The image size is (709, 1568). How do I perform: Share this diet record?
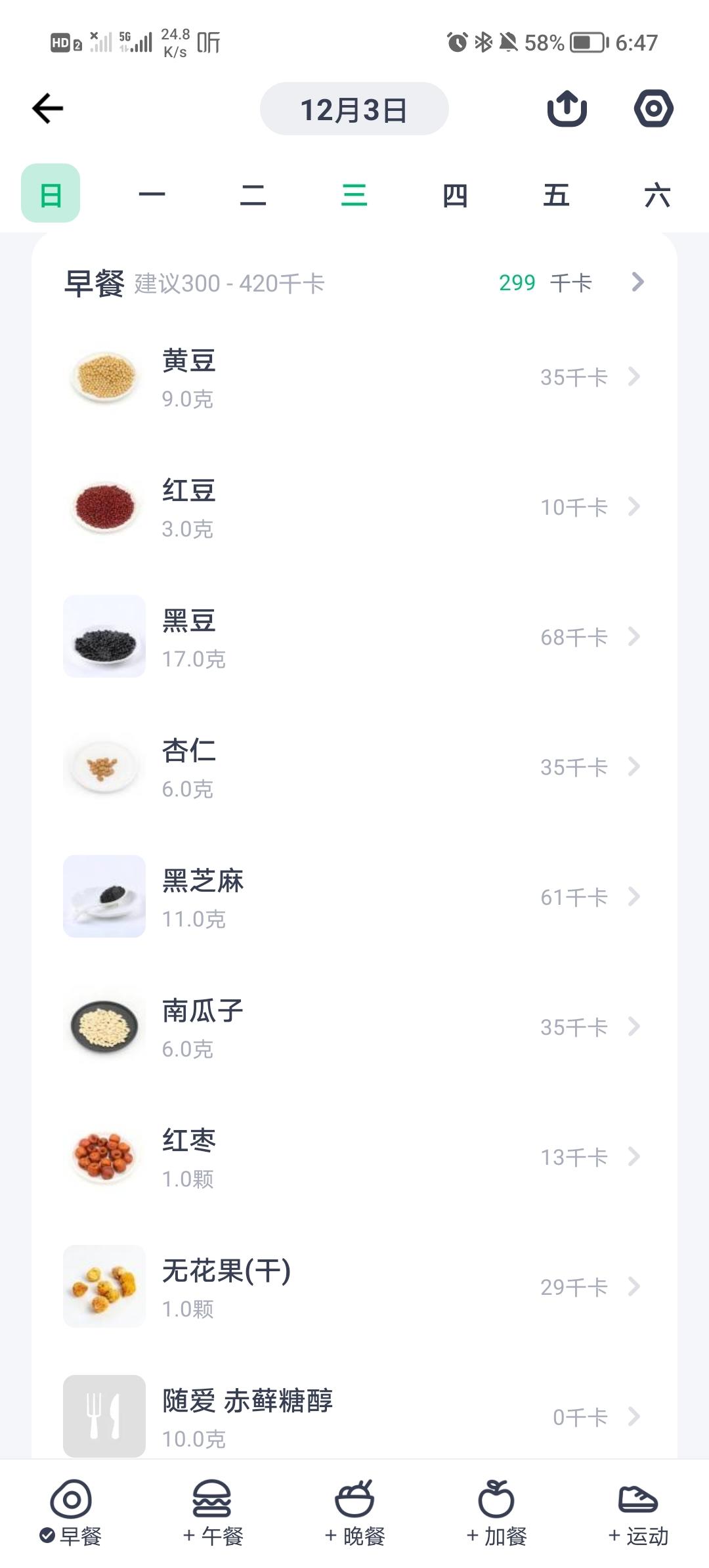(567, 108)
